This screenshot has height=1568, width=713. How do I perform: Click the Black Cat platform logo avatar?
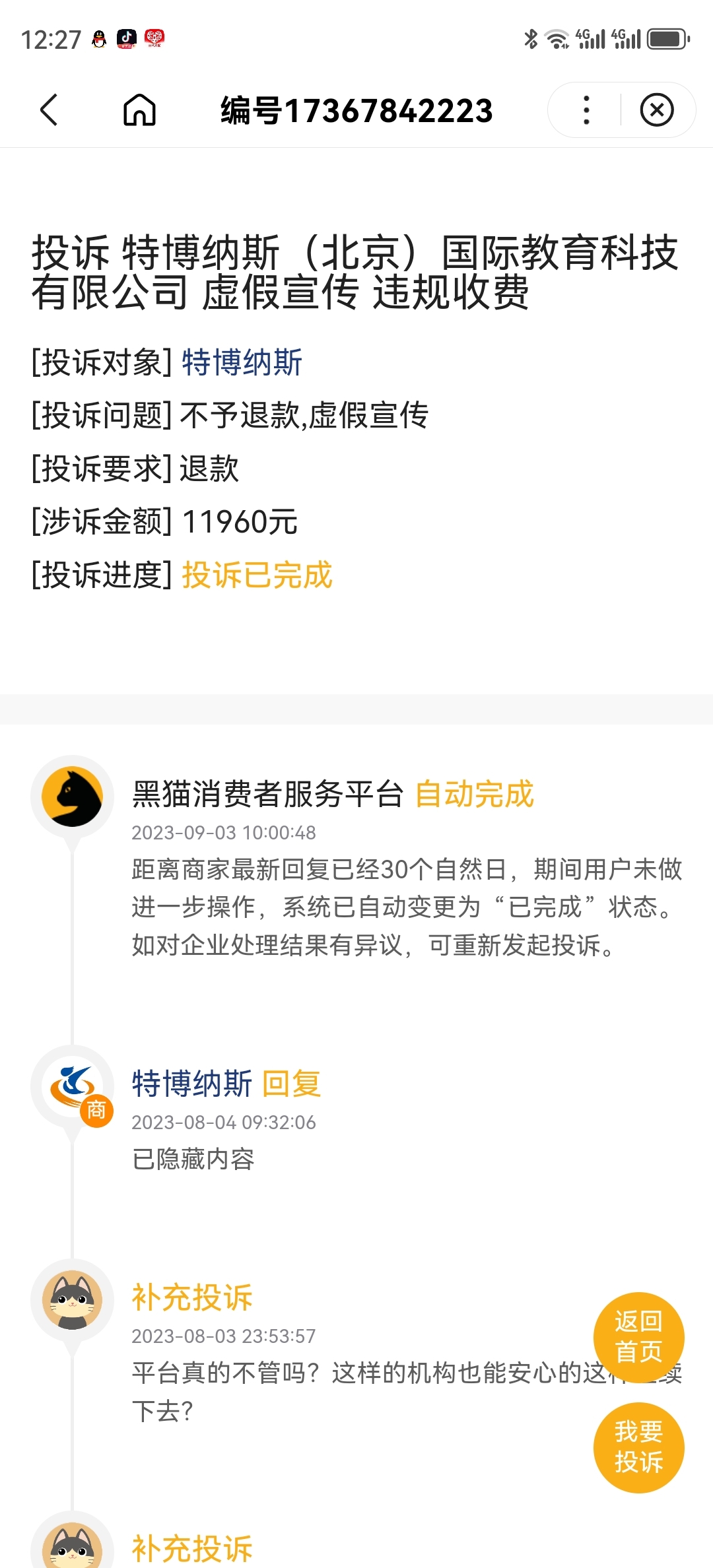(73, 795)
